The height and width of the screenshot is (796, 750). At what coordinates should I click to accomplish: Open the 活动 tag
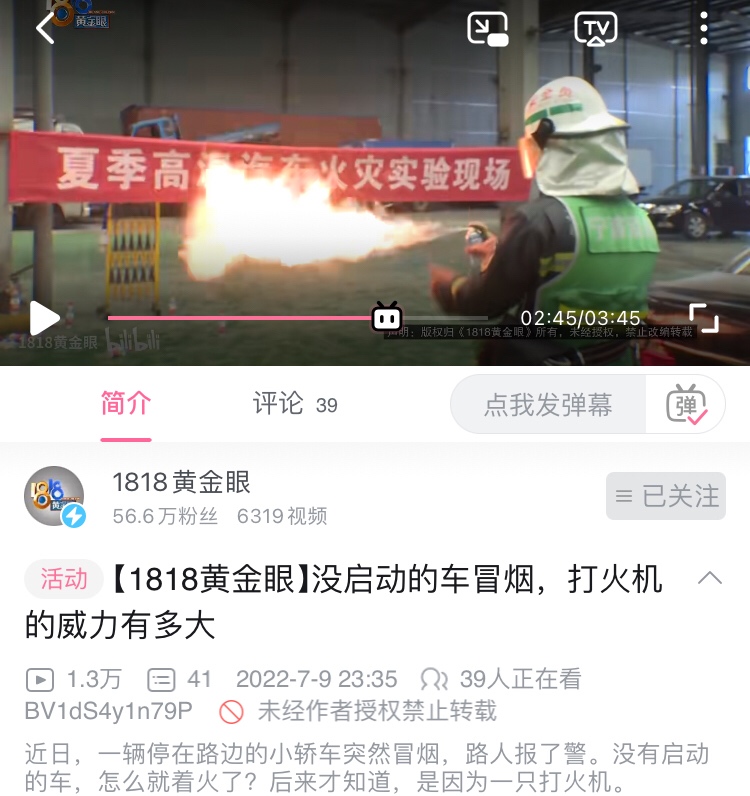[64, 579]
